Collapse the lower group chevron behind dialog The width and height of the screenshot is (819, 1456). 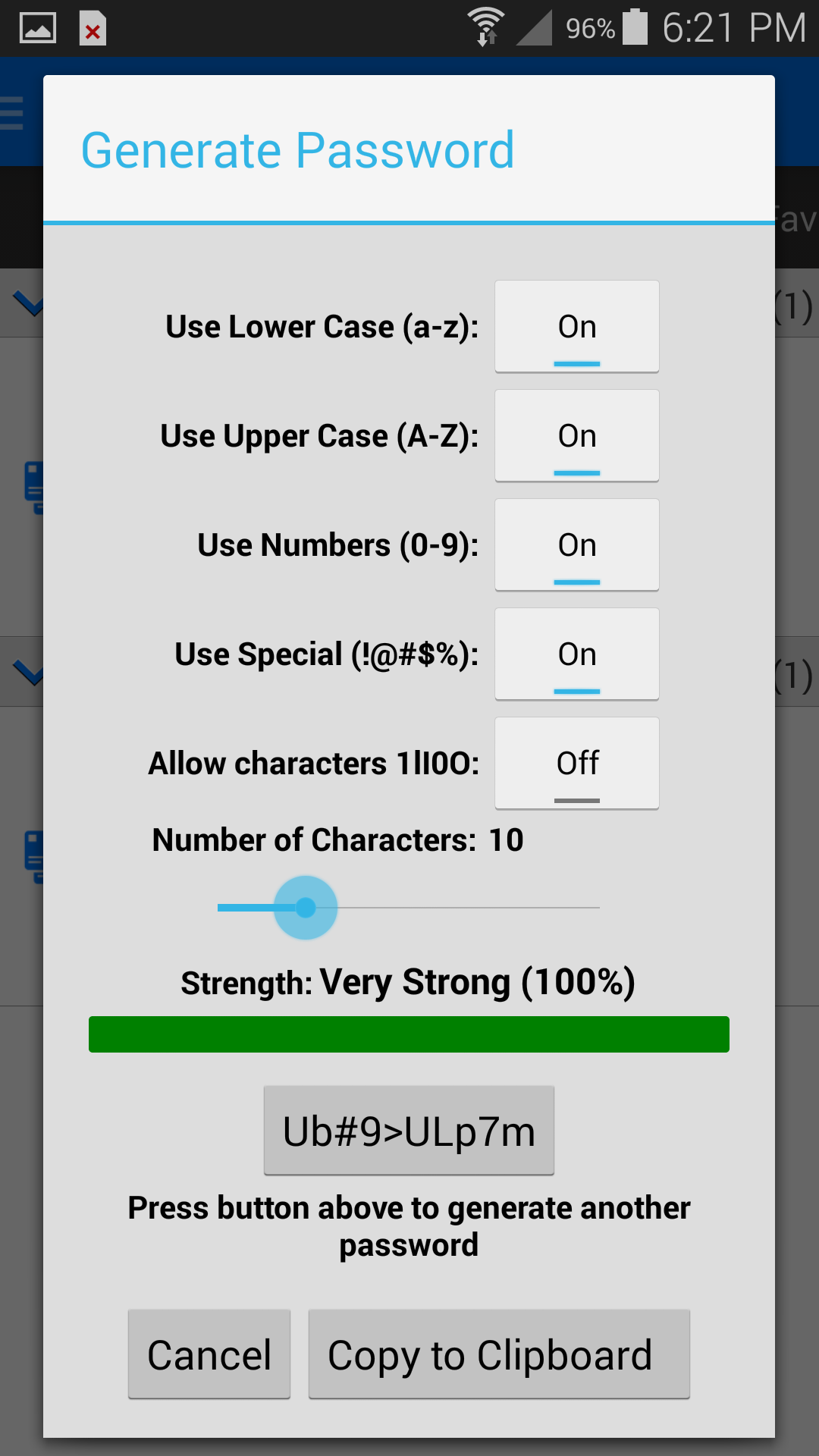[x=30, y=671]
